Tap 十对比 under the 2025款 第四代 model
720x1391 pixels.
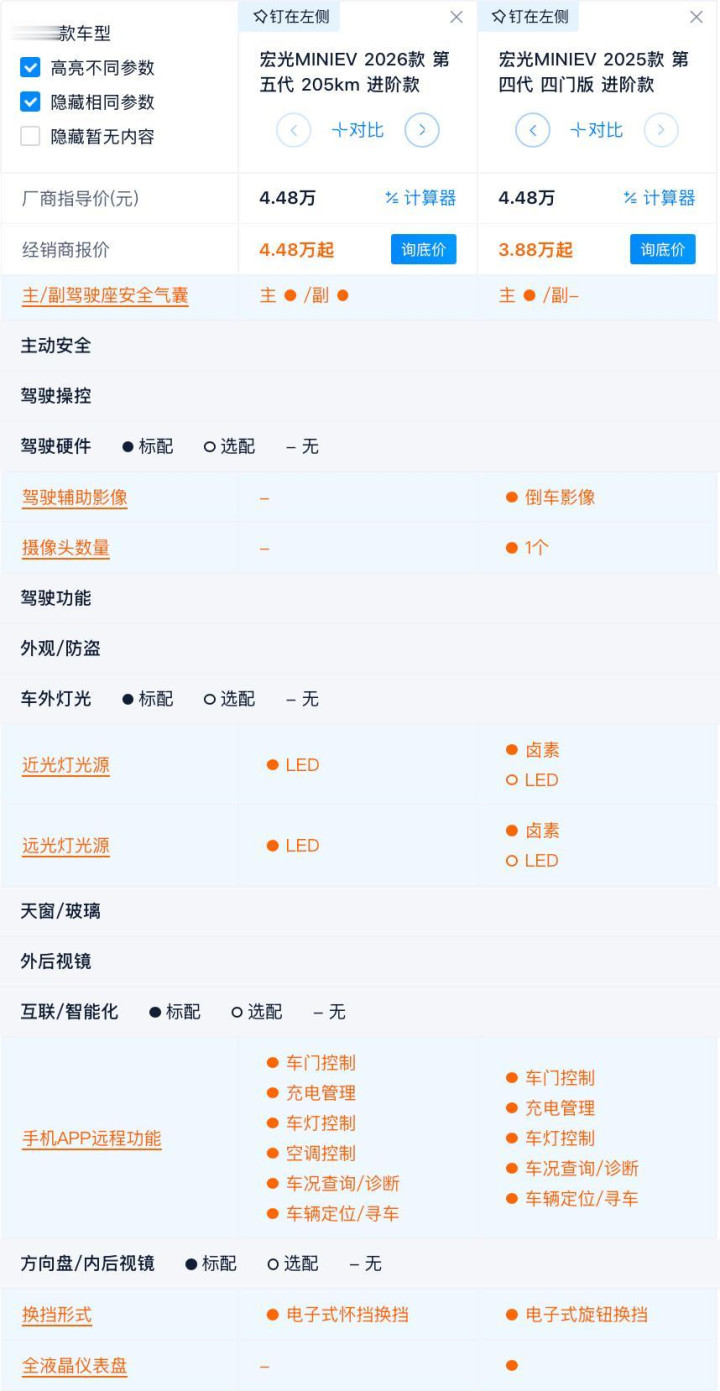pos(596,130)
